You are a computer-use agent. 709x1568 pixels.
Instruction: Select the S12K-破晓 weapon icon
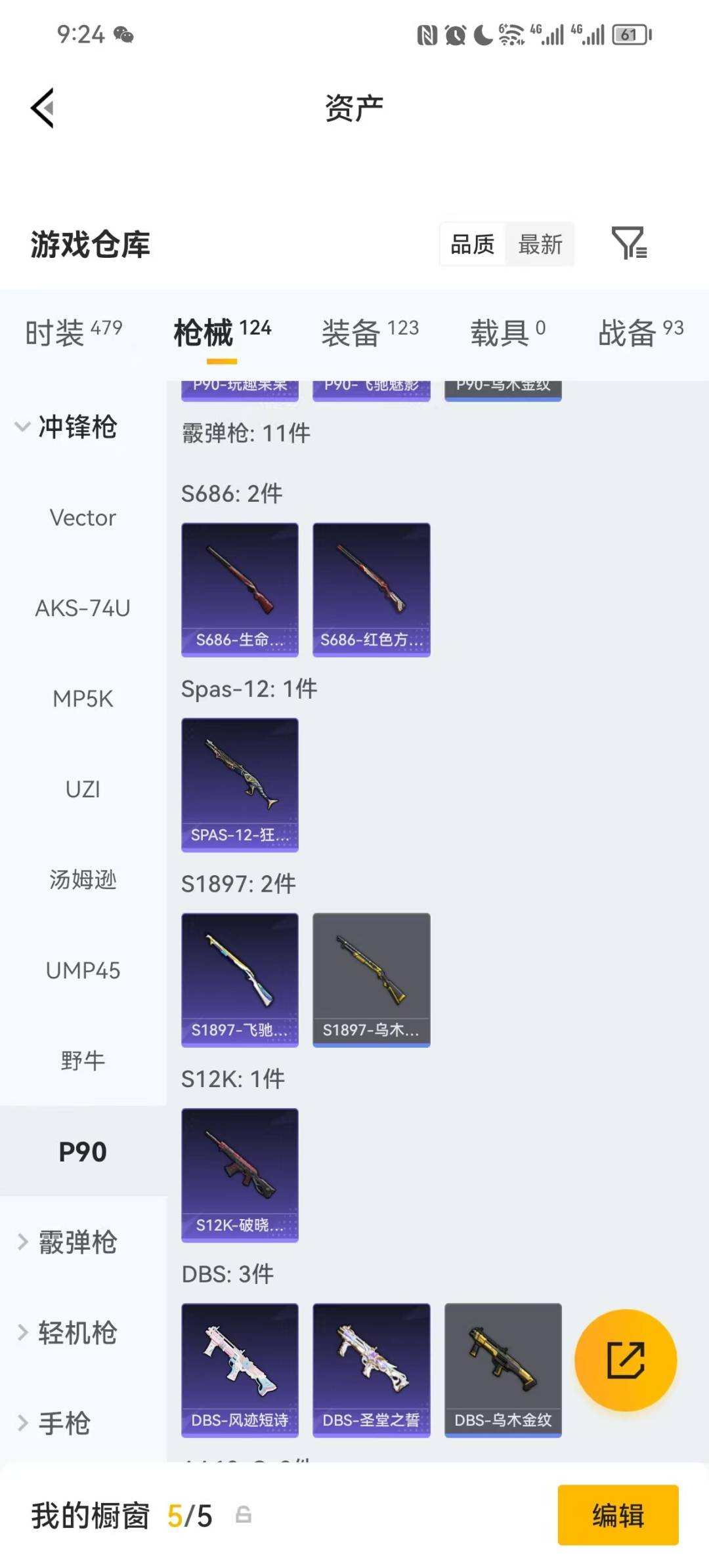pyautogui.click(x=240, y=1174)
